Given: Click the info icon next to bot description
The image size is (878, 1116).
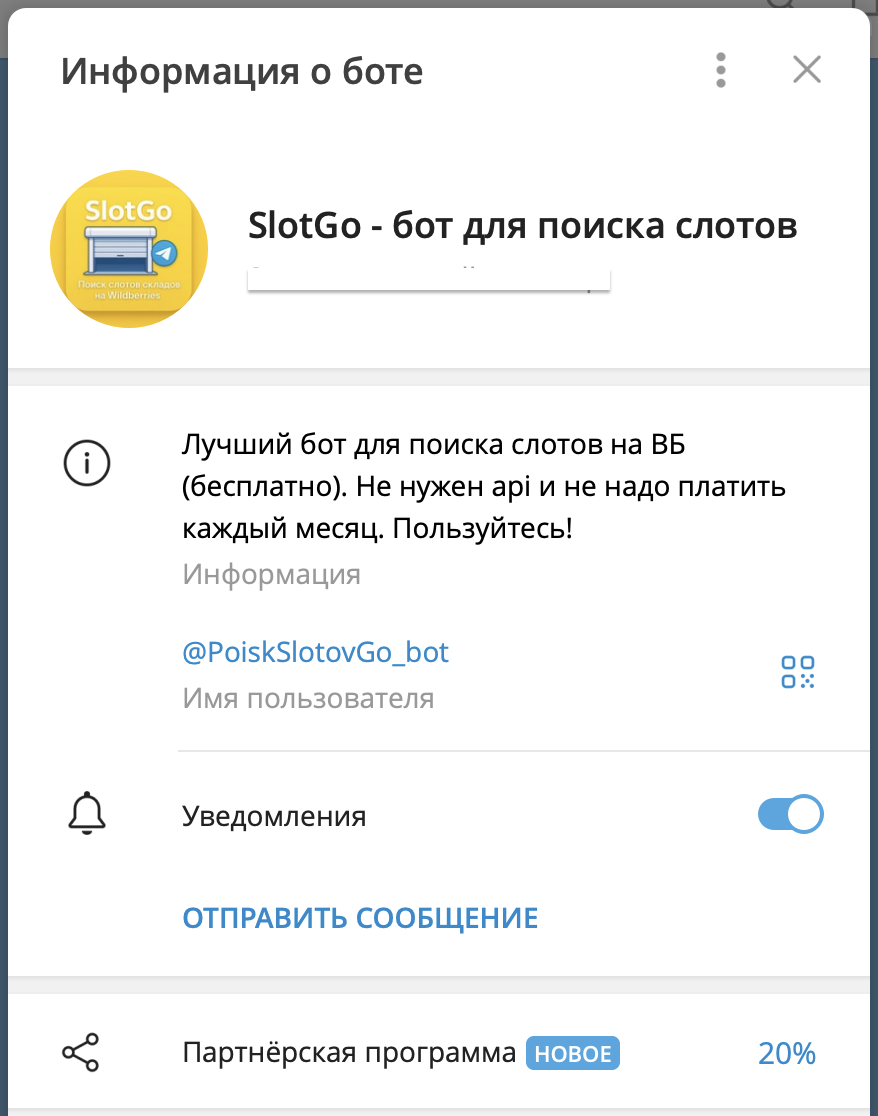Looking at the screenshot, I should point(87,462).
